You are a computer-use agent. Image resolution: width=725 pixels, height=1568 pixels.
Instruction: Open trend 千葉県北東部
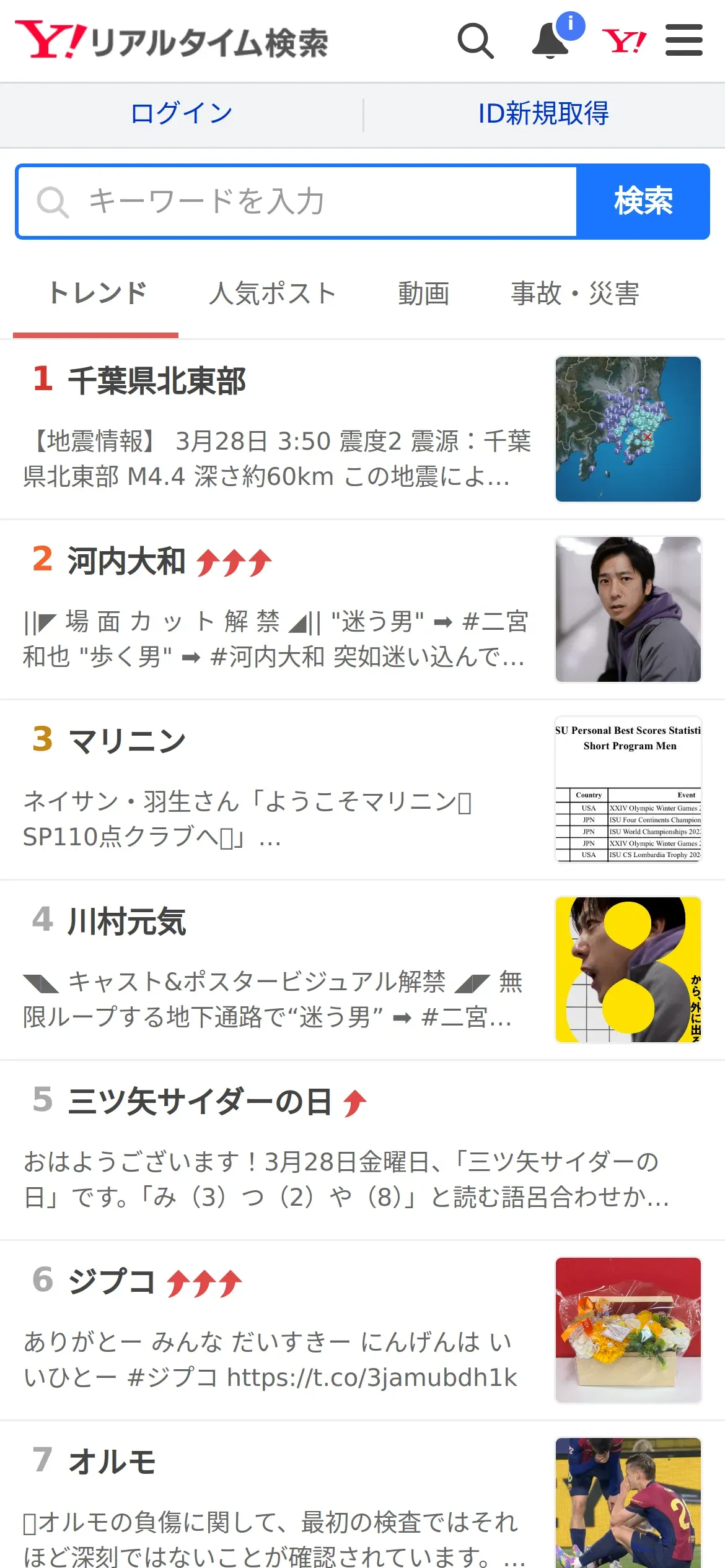point(362,429)
